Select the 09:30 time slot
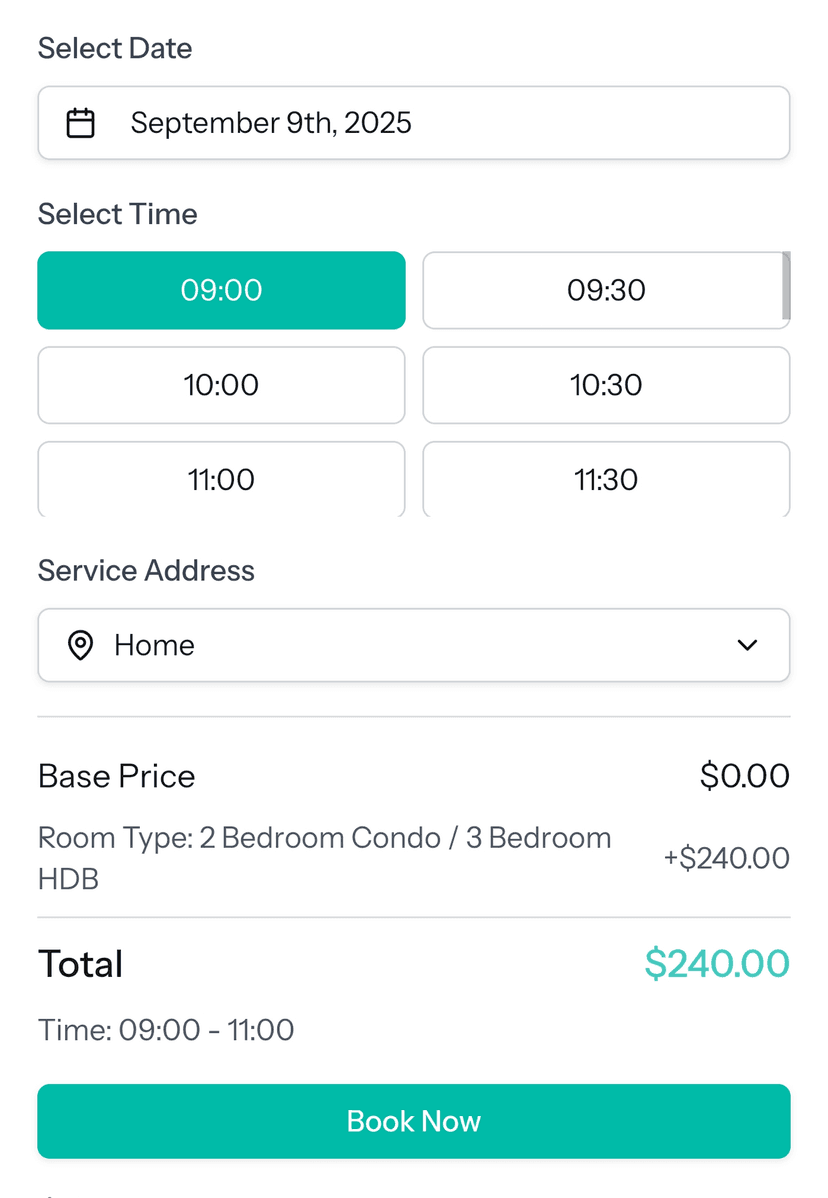This screenshot has width=828, height=1198. [x=605, y=290]
